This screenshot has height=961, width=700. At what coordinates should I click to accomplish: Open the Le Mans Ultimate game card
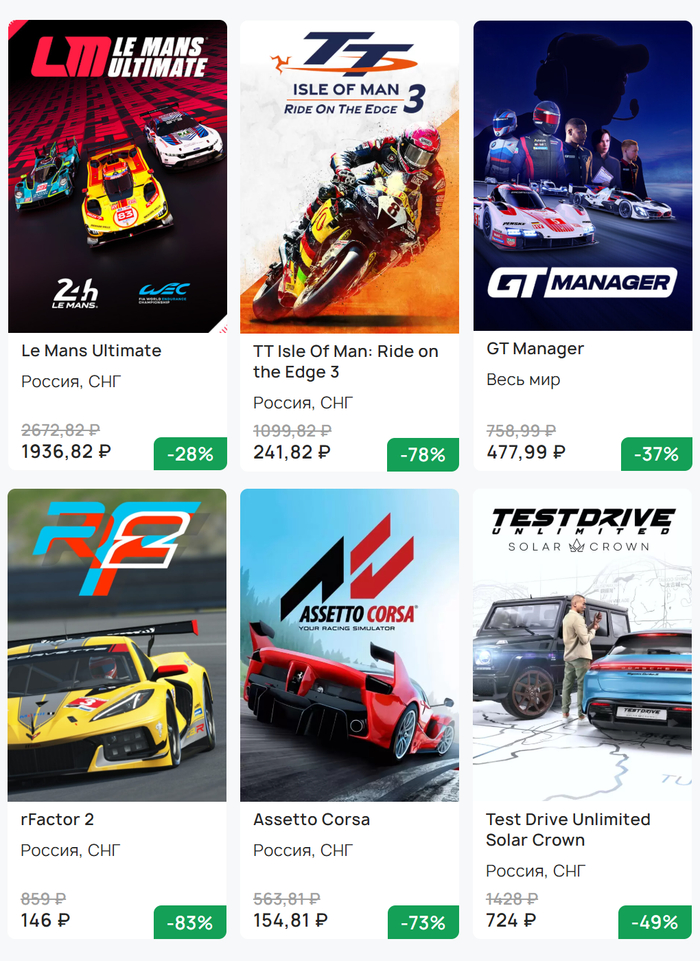click(117, 180)
